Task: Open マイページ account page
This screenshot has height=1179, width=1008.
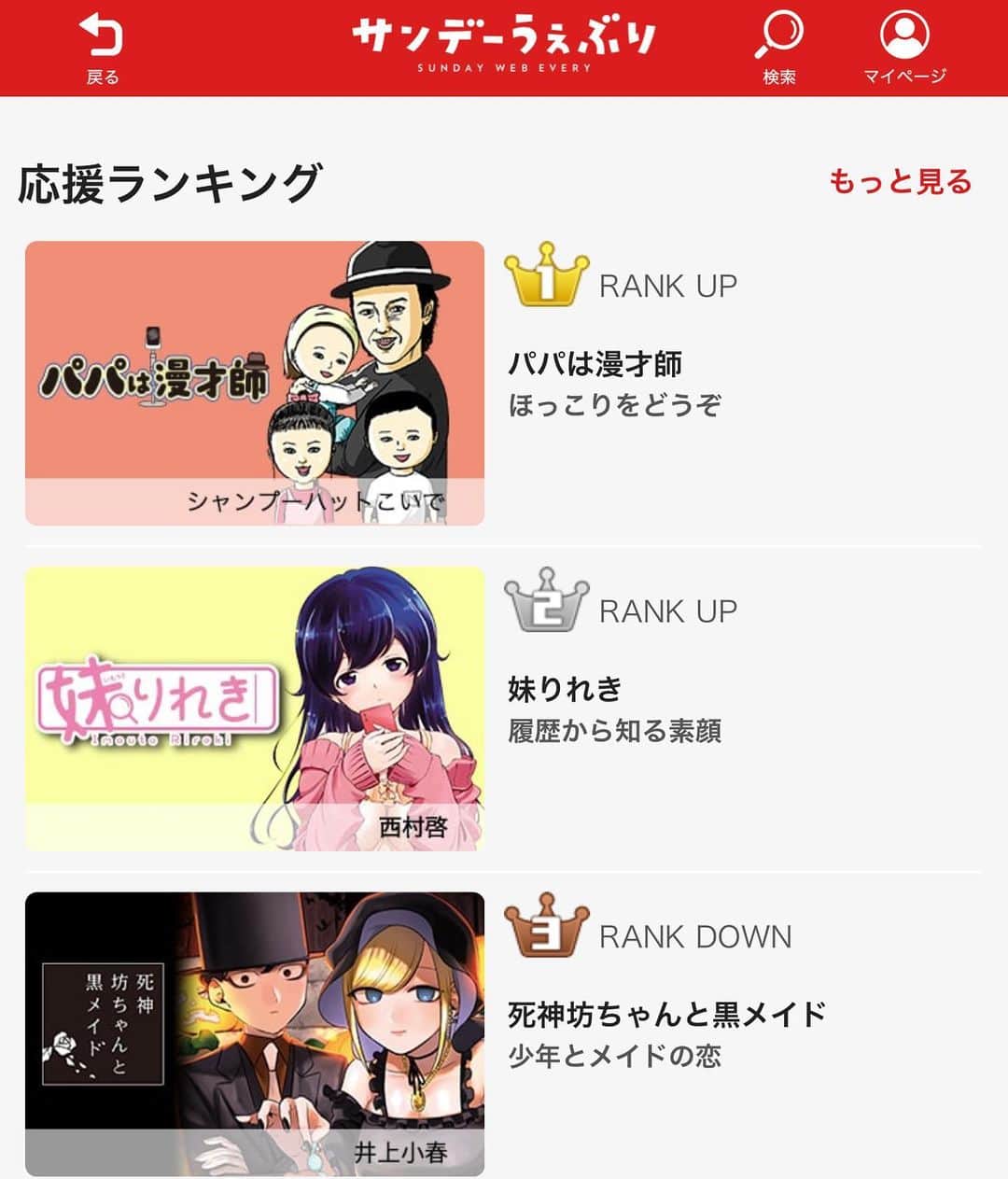Action: (x=903, y=49)
